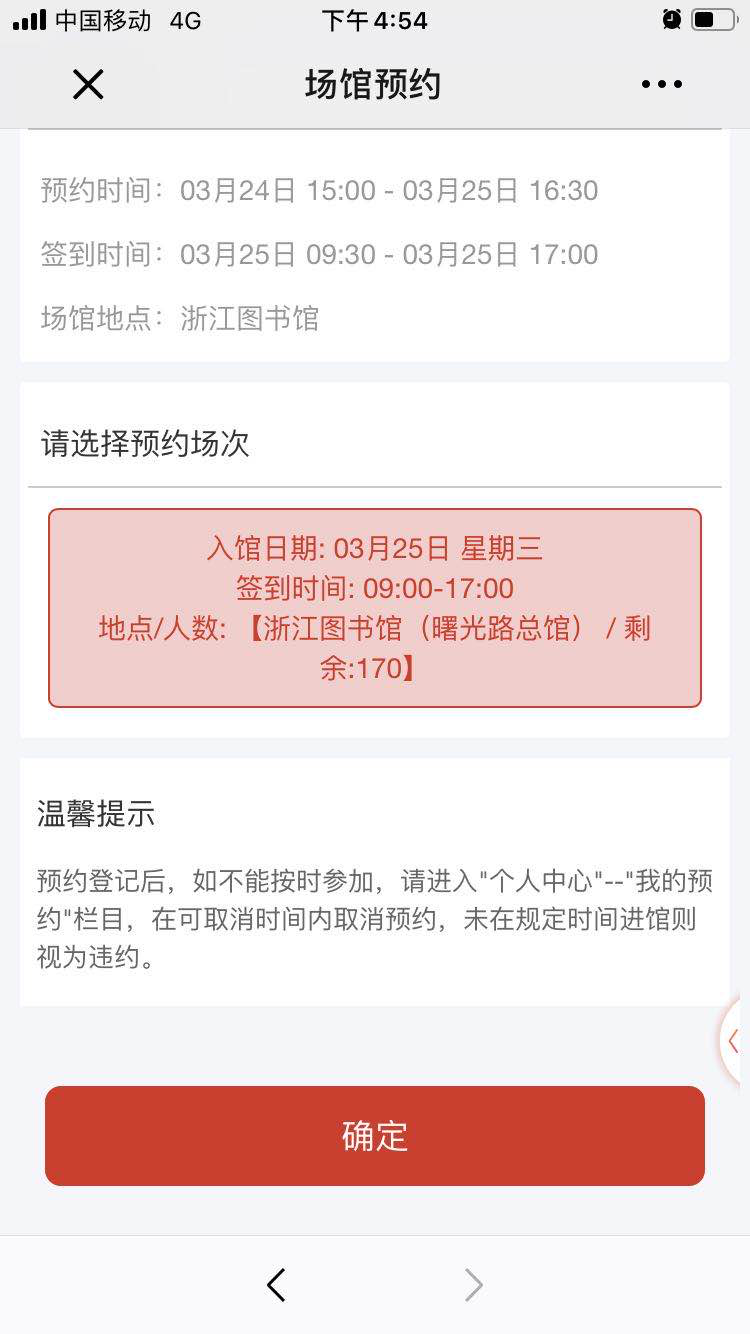Go back with the bottom left arrow

click(x=277, y=1285)
